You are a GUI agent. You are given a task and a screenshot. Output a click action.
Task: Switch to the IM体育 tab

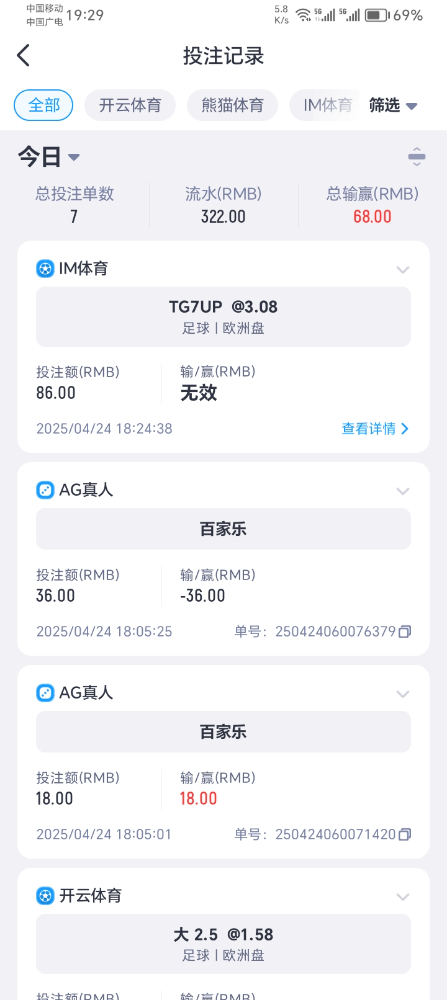(327, 105)
